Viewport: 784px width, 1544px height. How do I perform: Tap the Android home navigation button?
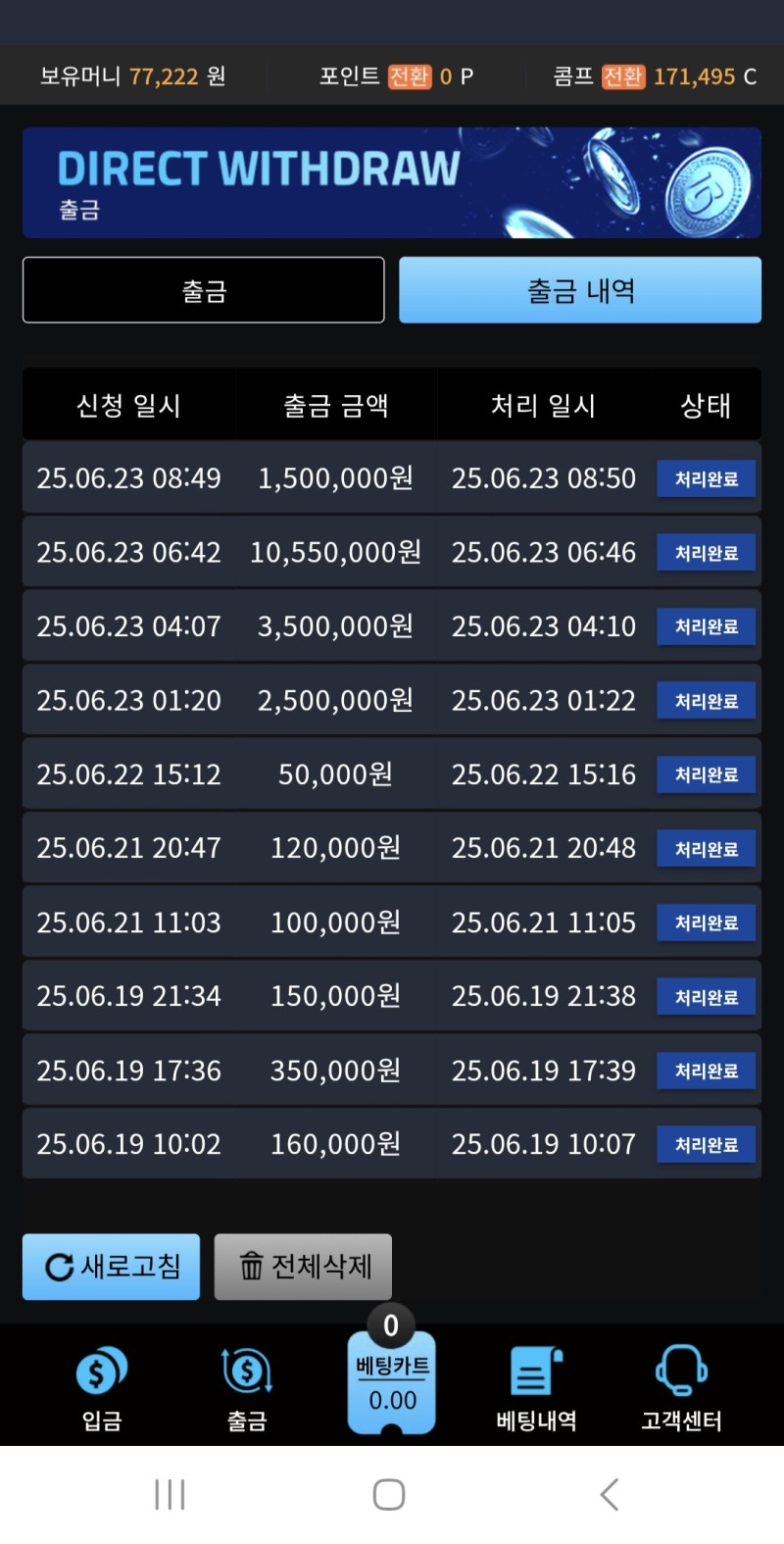tap(388, 1494)
